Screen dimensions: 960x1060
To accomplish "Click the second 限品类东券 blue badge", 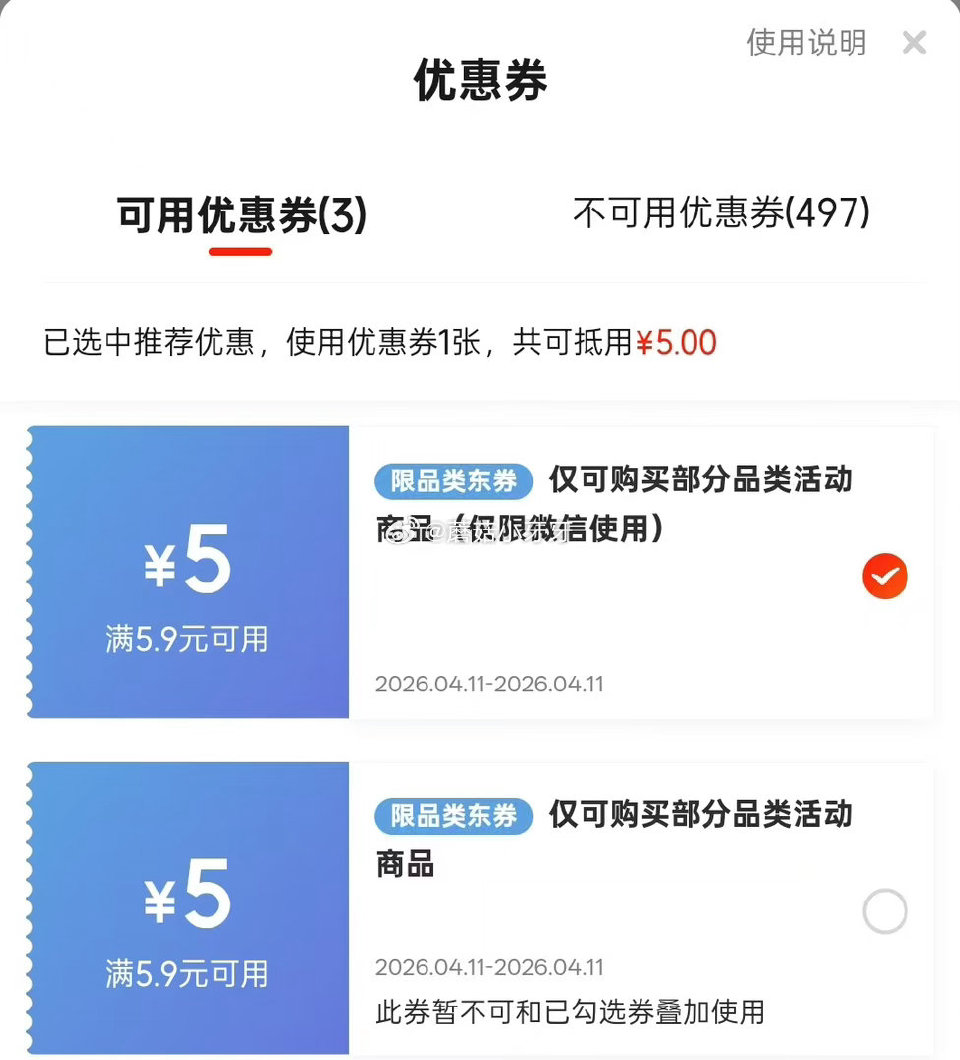I will [453, 816].
